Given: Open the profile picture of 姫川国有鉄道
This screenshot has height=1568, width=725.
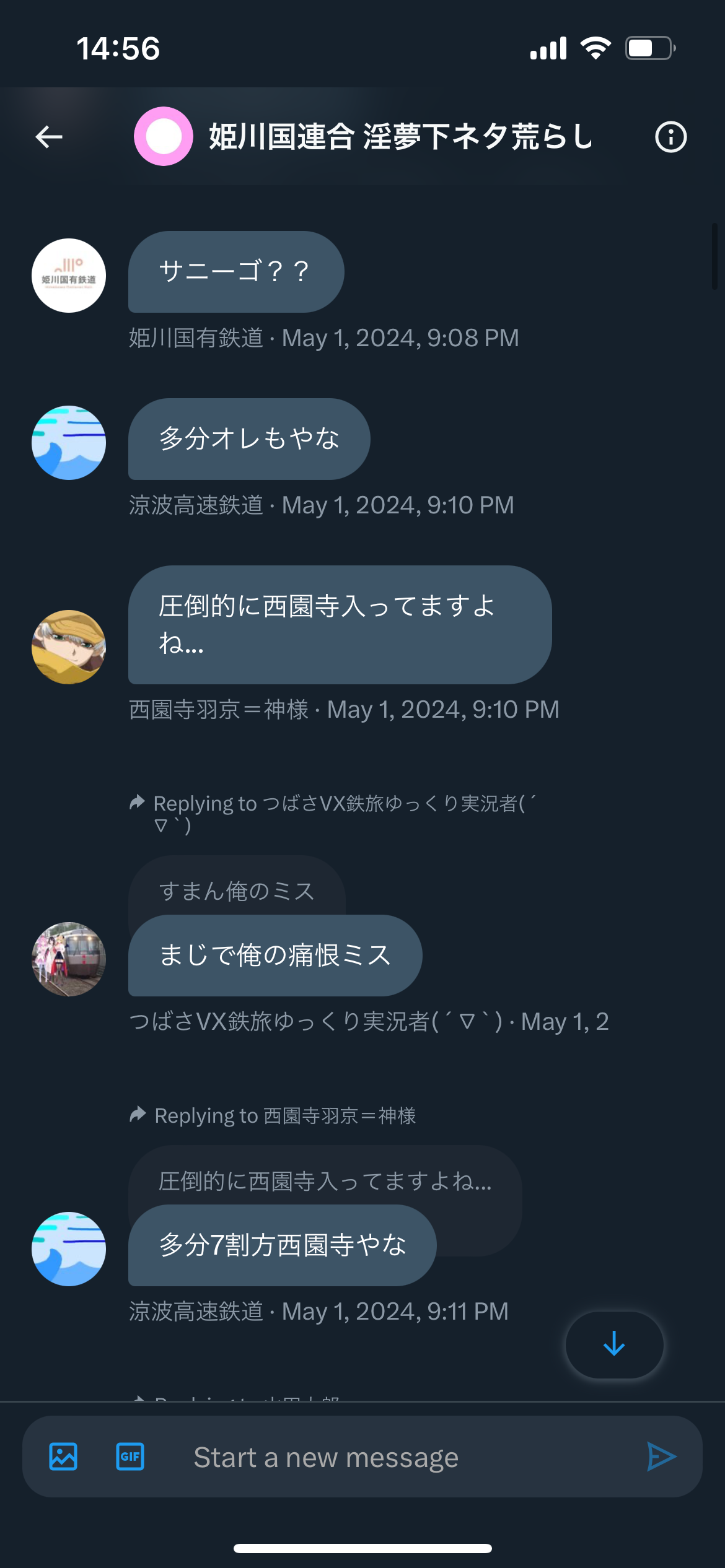Looking at the screenshot, I should tap(69, 276).
